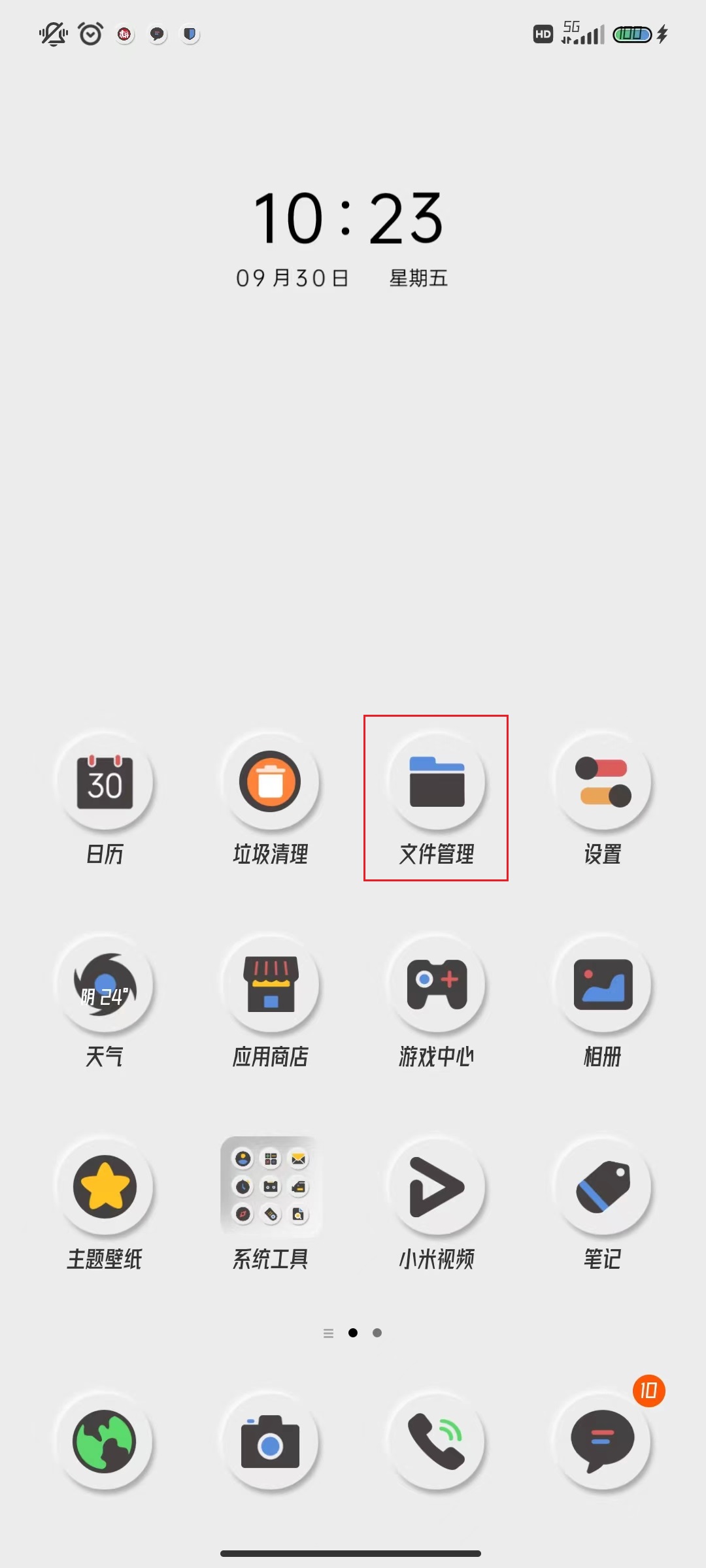
Task: Tap the 10:23 clock widget
Action: click(349, 219)
